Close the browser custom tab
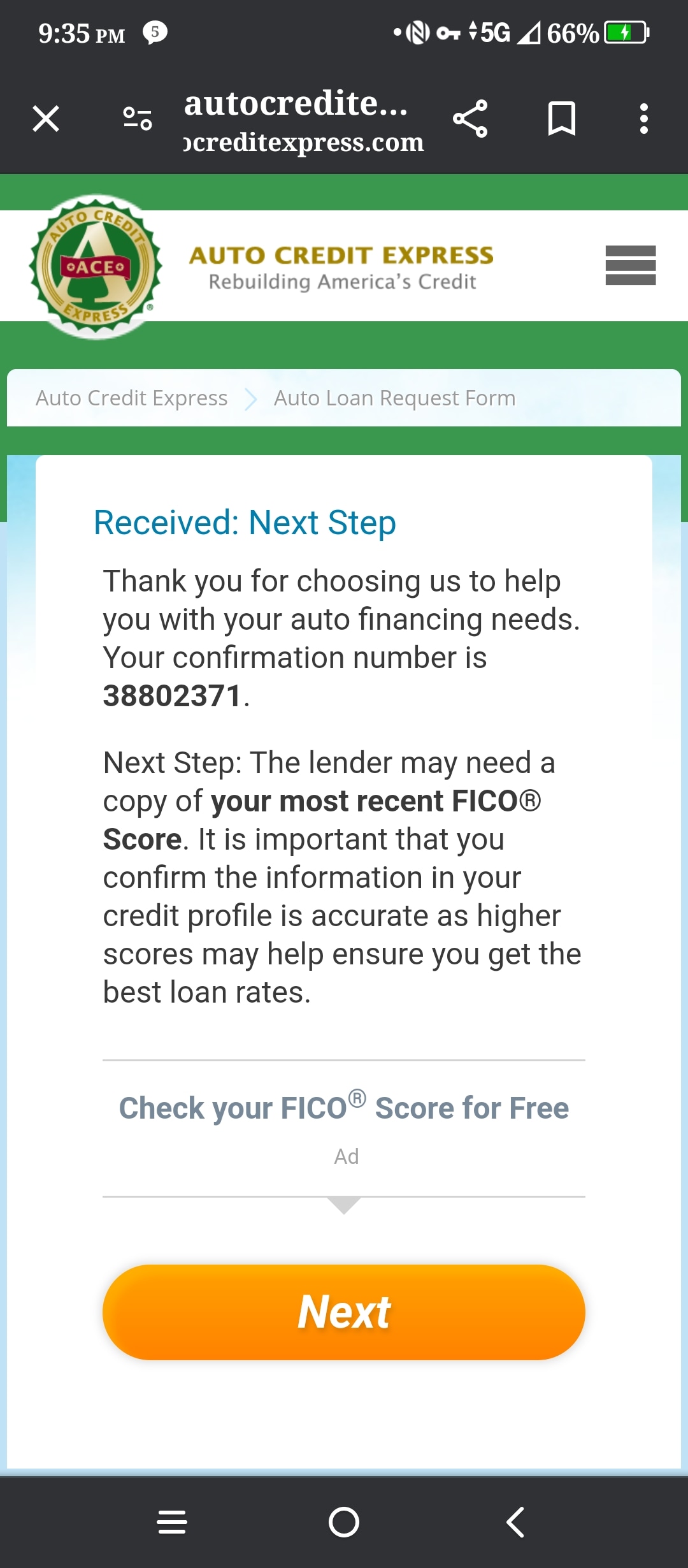This screenshot has height=1568, width=688. tap(46, 119)
